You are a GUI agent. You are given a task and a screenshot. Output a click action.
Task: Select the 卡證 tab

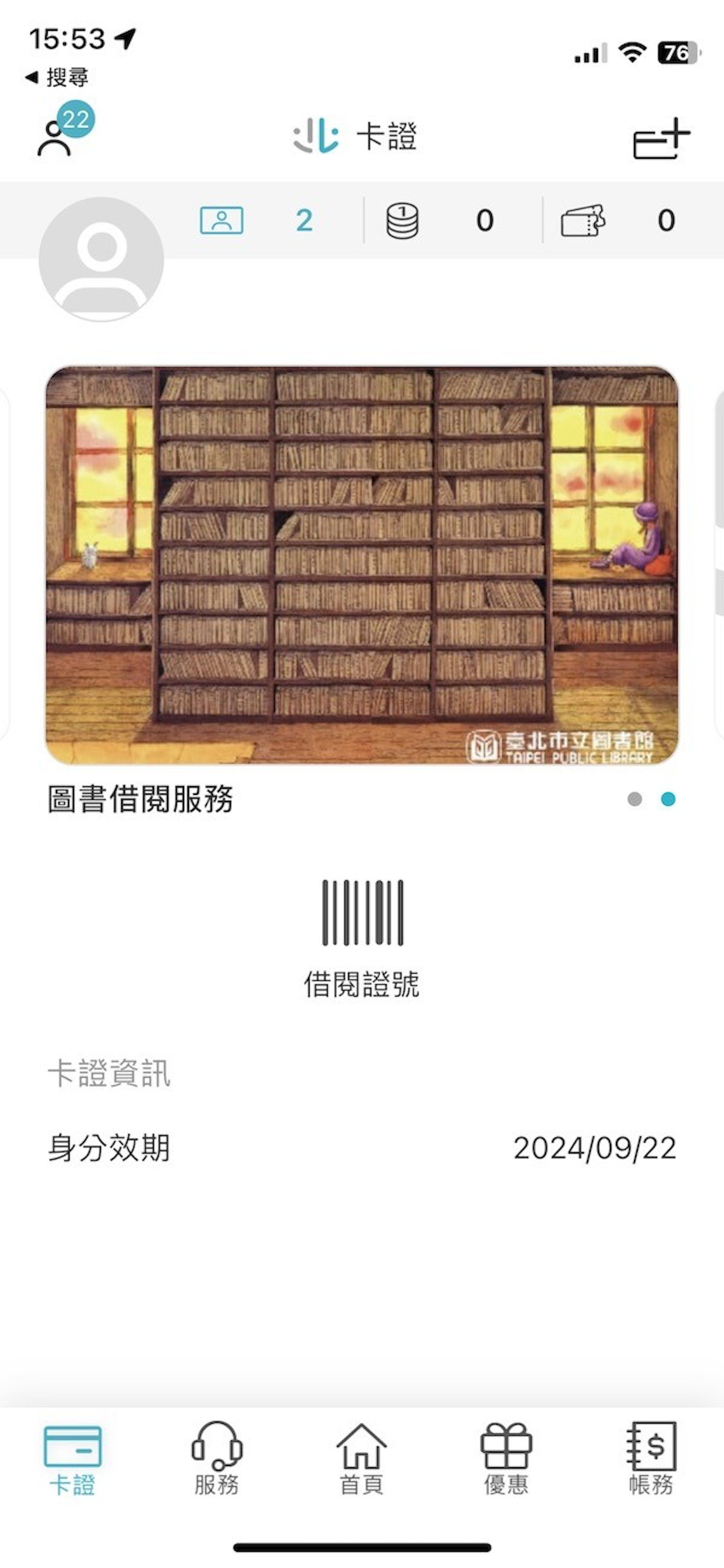72,1459
